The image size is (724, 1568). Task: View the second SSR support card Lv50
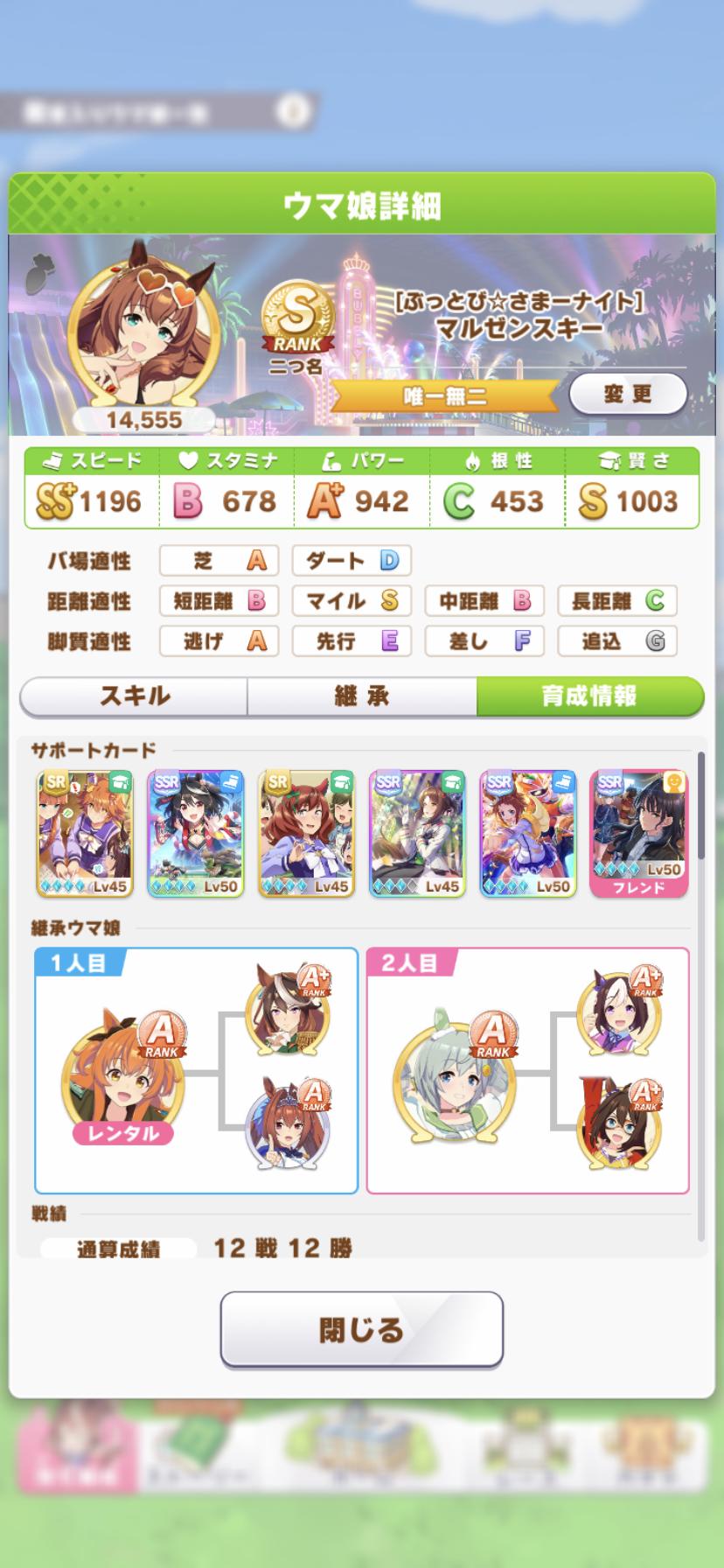(196, 832)
